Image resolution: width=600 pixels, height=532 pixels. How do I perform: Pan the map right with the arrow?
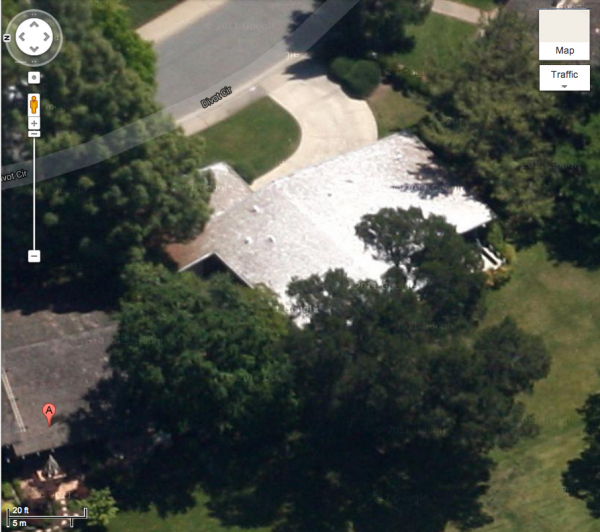pyautogui.click(x=46, y=37)
